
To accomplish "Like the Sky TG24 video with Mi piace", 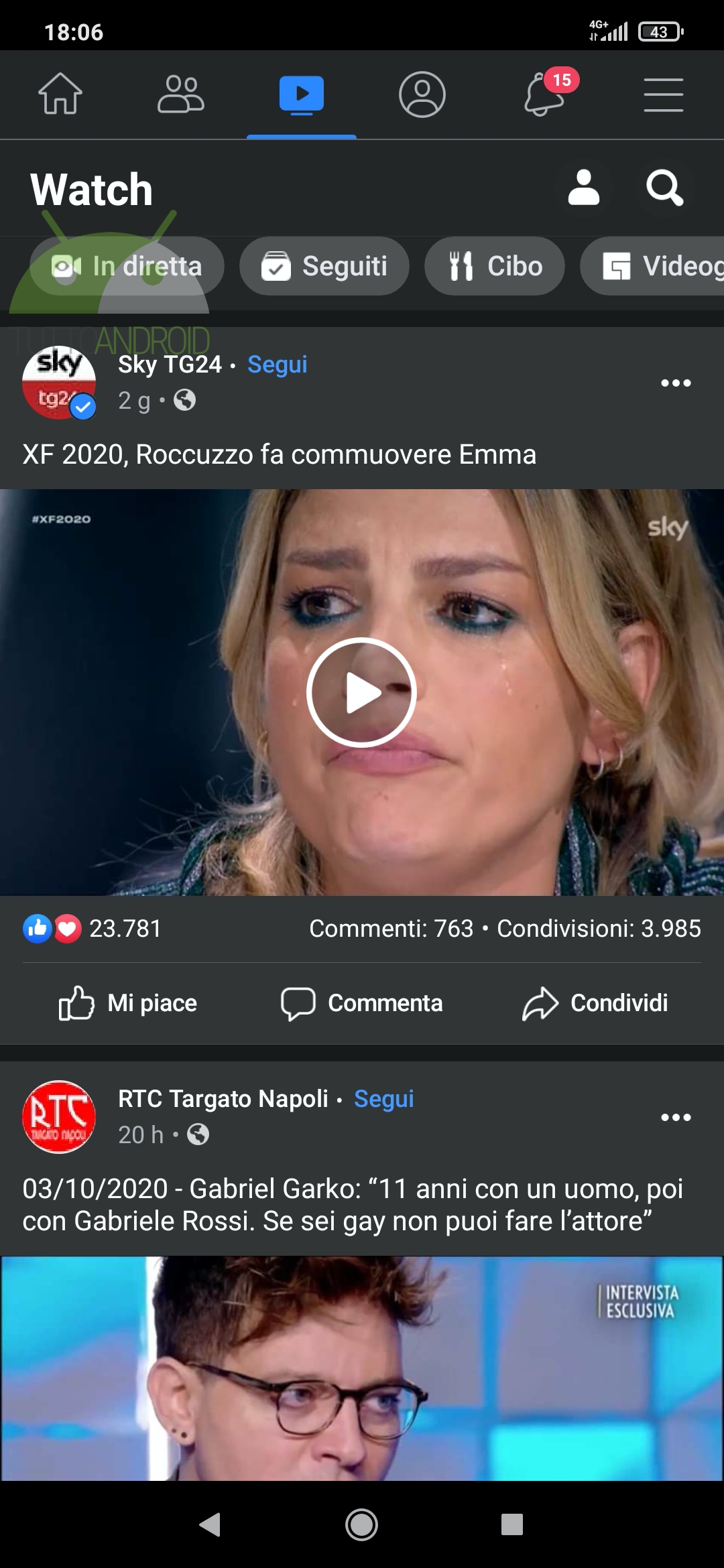I will 129,1003.
